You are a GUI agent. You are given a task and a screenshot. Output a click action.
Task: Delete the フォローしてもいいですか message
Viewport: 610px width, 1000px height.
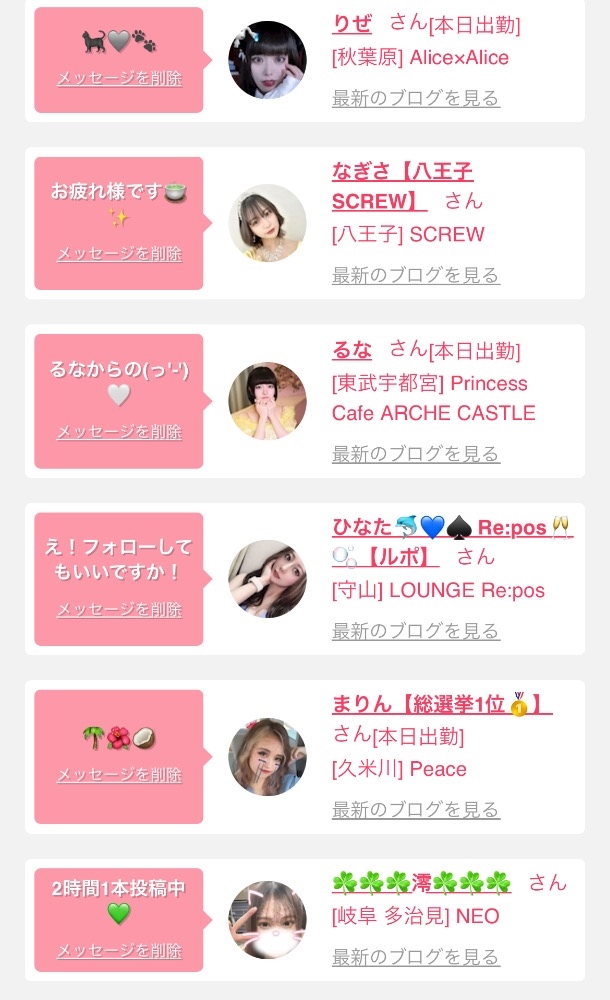119,609
